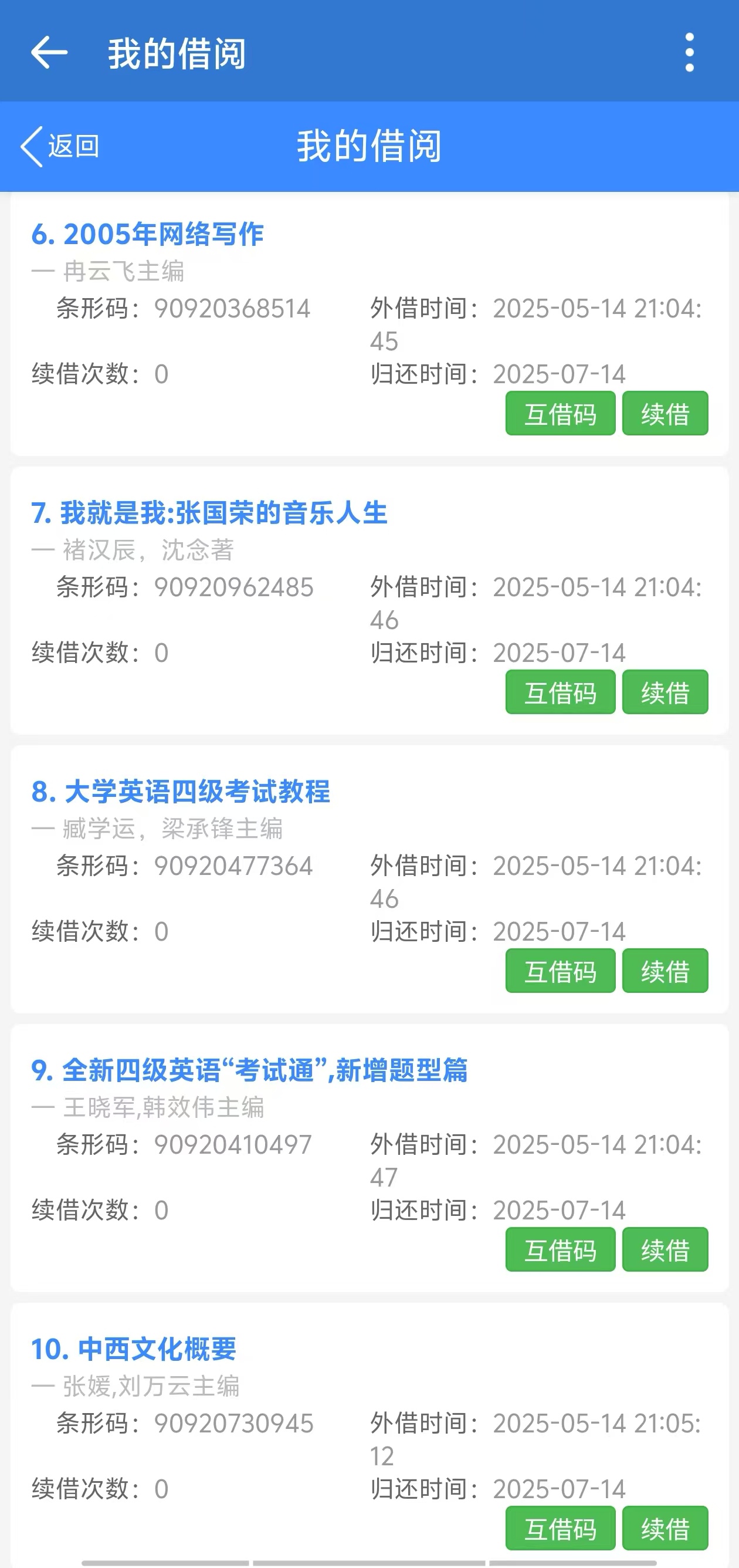Open the 全新四级英语"考试通" title link
739x1568 pixels.
[249, 1071]
